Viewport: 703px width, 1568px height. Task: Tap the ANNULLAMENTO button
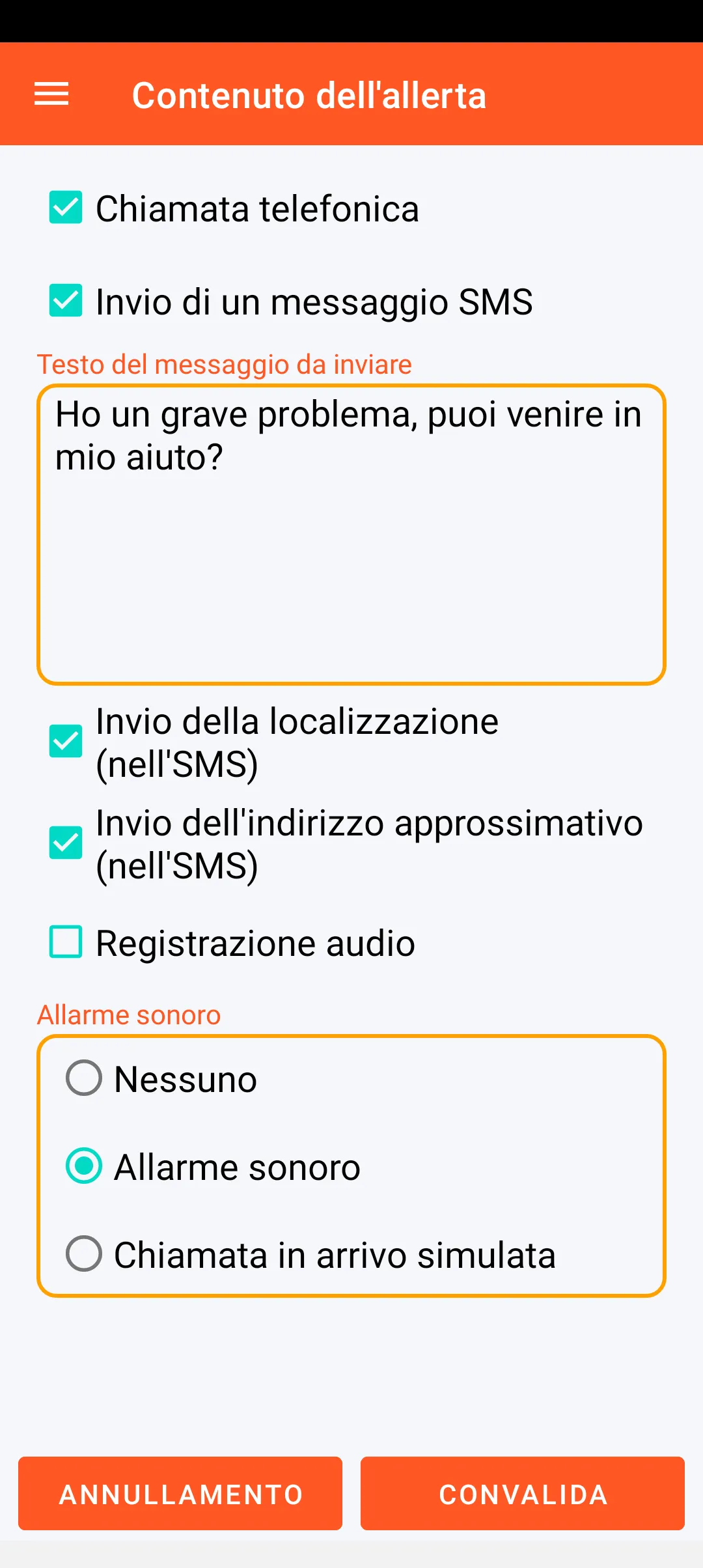pyautogui.click(x=180, y=1494)
